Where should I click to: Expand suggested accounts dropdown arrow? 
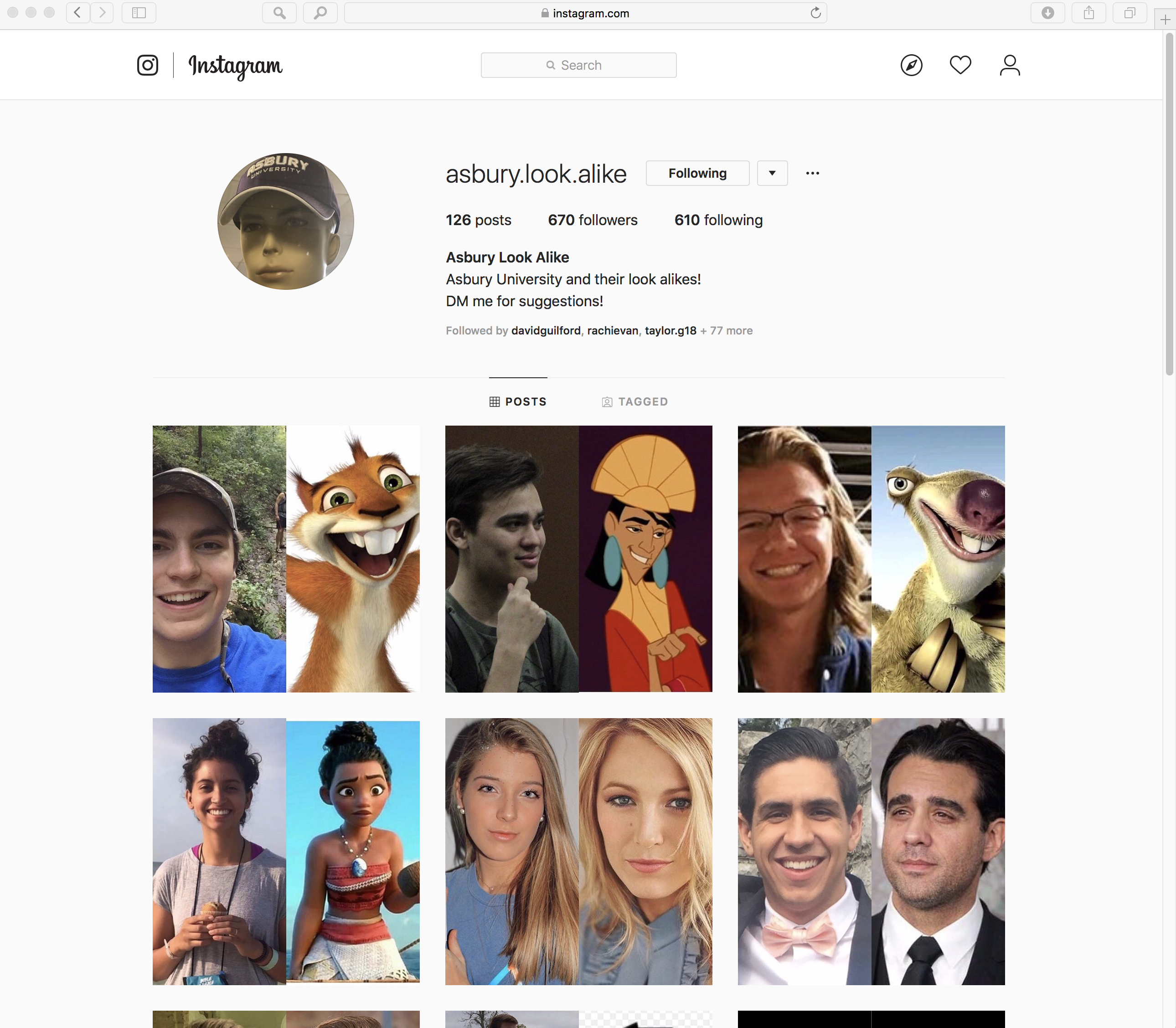point(772,173)
